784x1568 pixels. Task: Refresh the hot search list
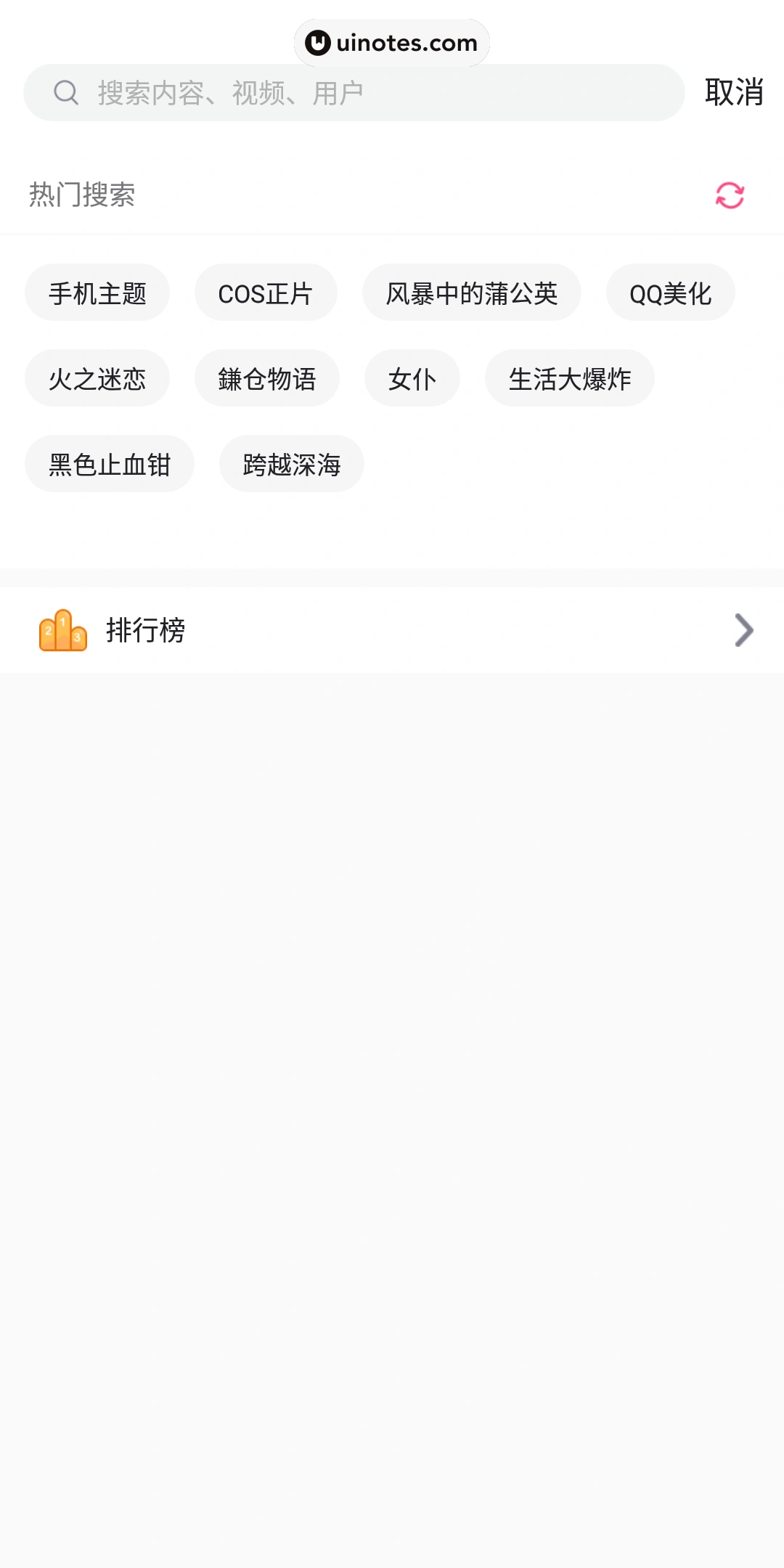pos(730,195)
